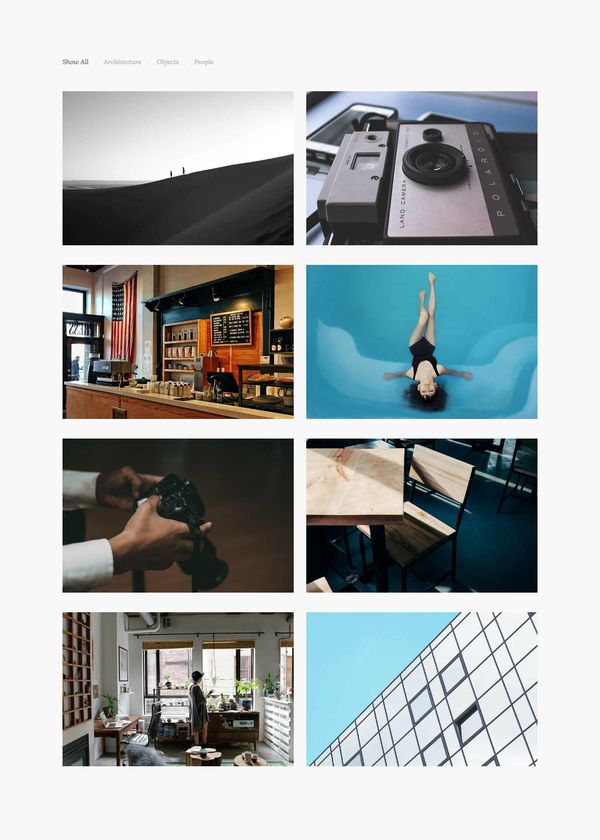Show only the People category
Viewport: 600px width, 840px height.
[x=204, y=62]
